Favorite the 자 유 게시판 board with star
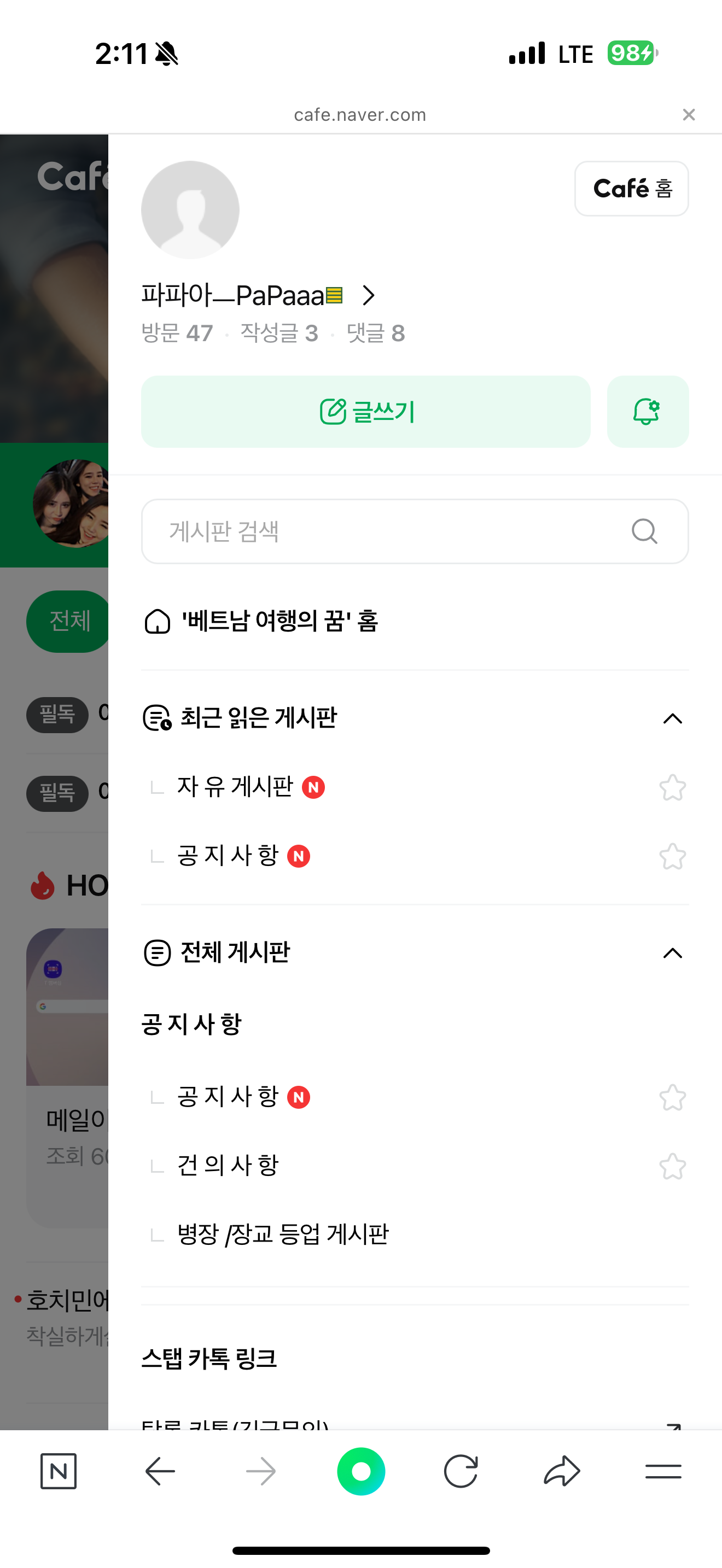The image size is (722, 1568). (672, 788)
